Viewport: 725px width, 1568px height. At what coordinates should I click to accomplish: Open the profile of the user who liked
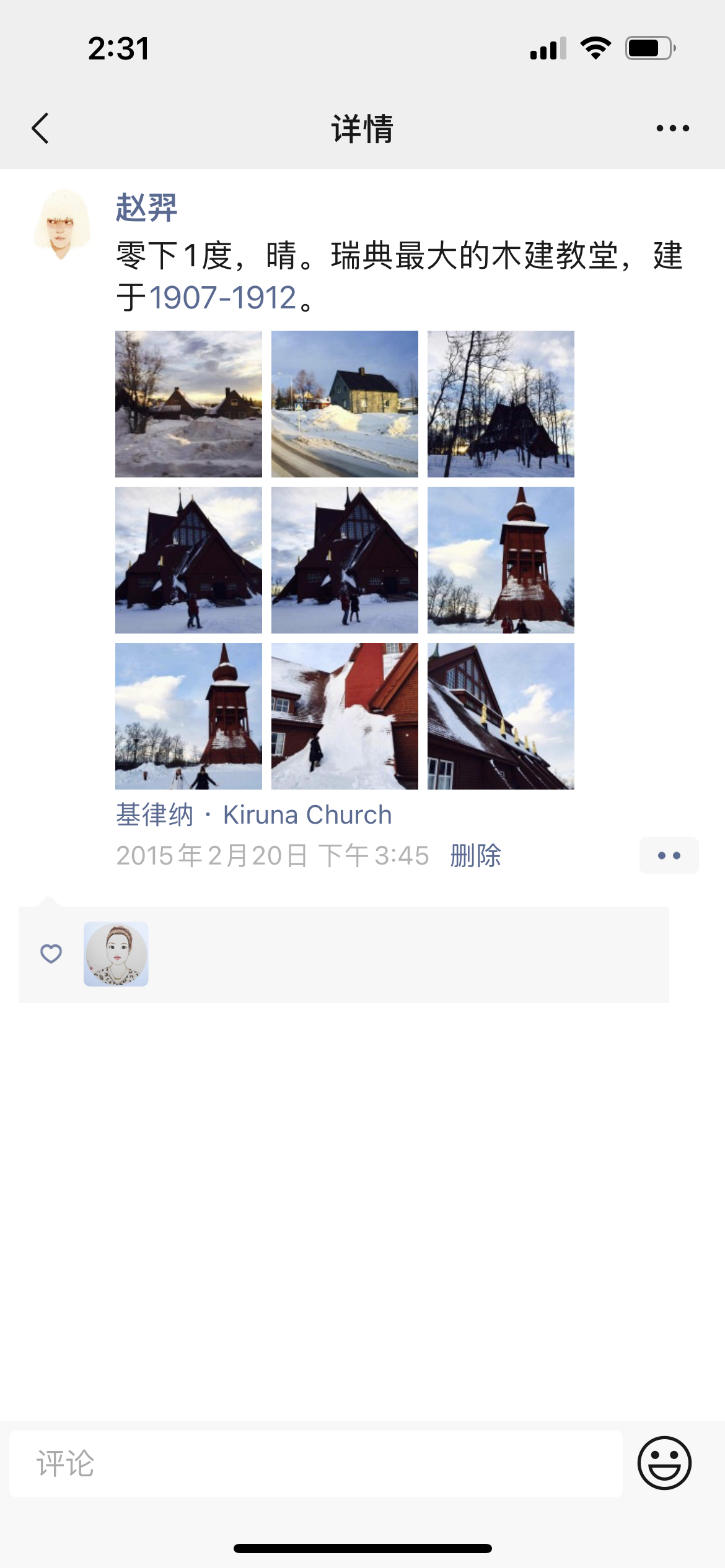coord(116,954)
